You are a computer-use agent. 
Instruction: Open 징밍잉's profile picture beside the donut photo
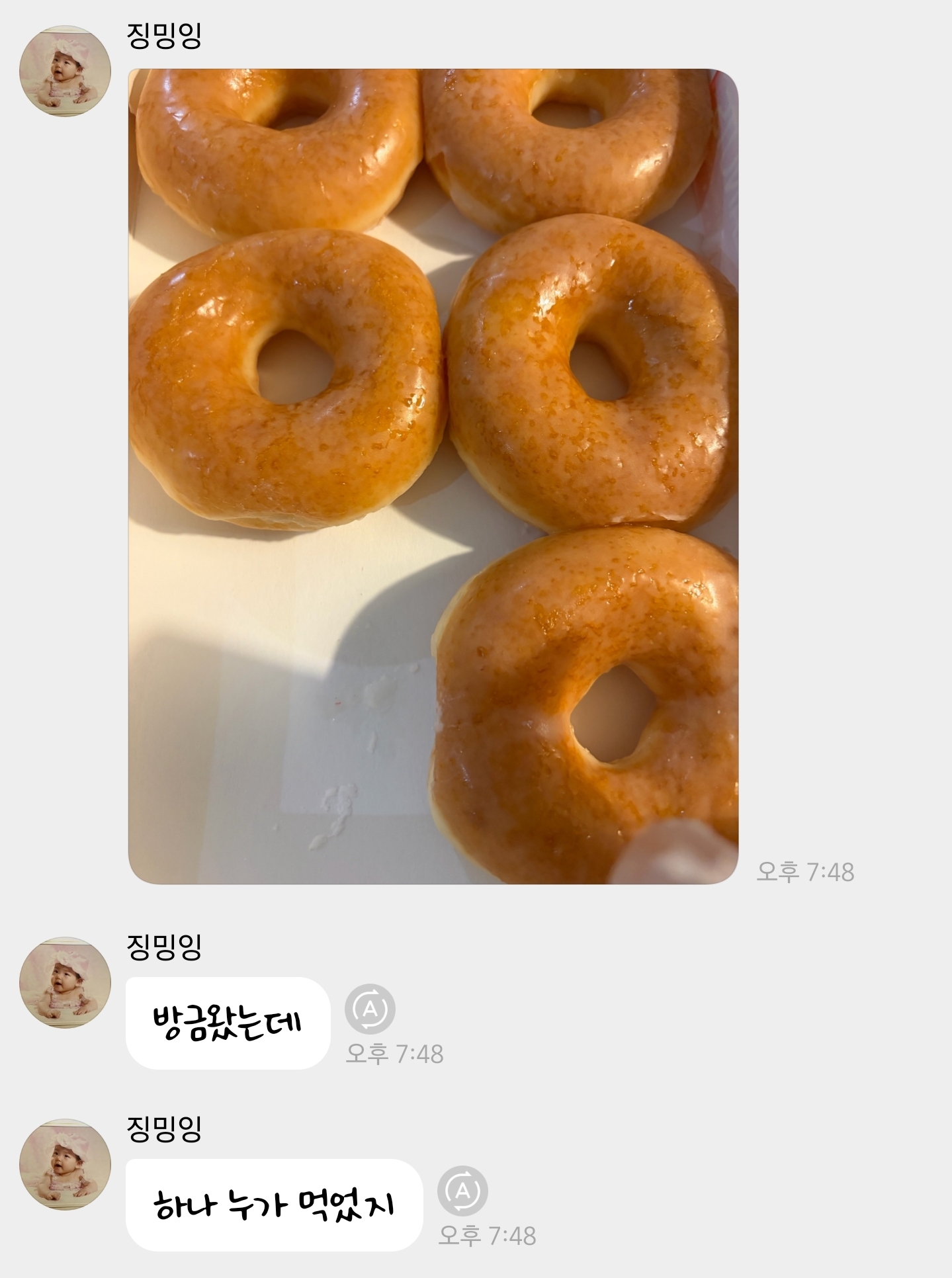point(65,71)
